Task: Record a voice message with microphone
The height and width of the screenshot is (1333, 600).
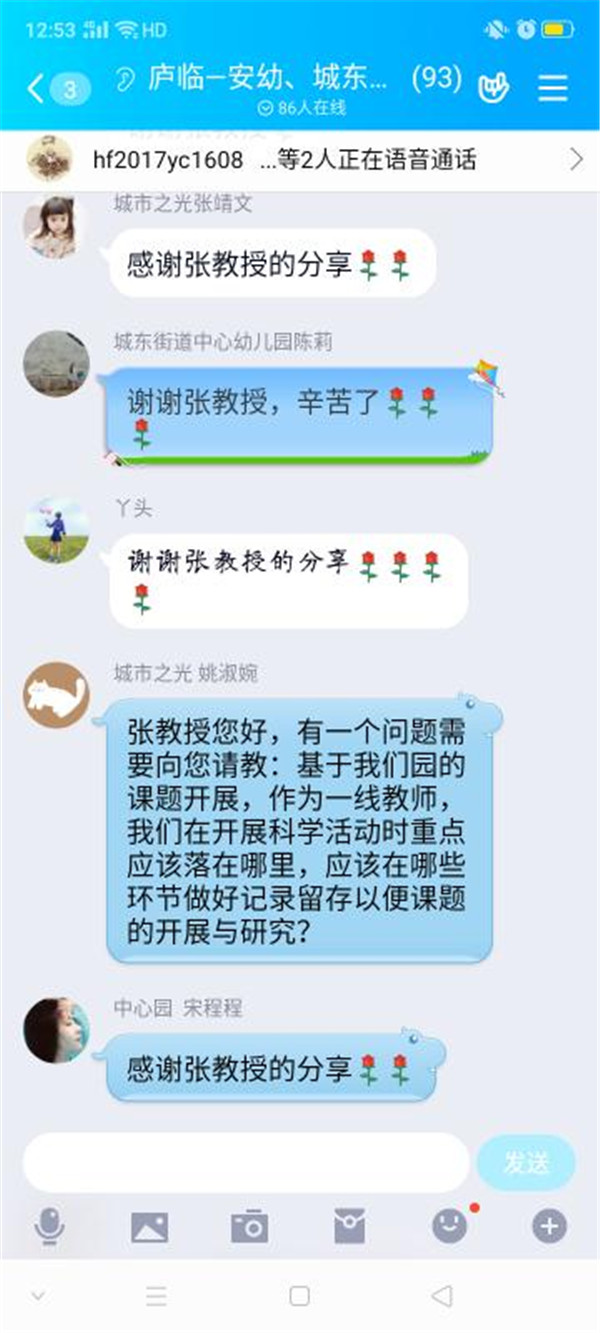Action: tap(49, 1225)
